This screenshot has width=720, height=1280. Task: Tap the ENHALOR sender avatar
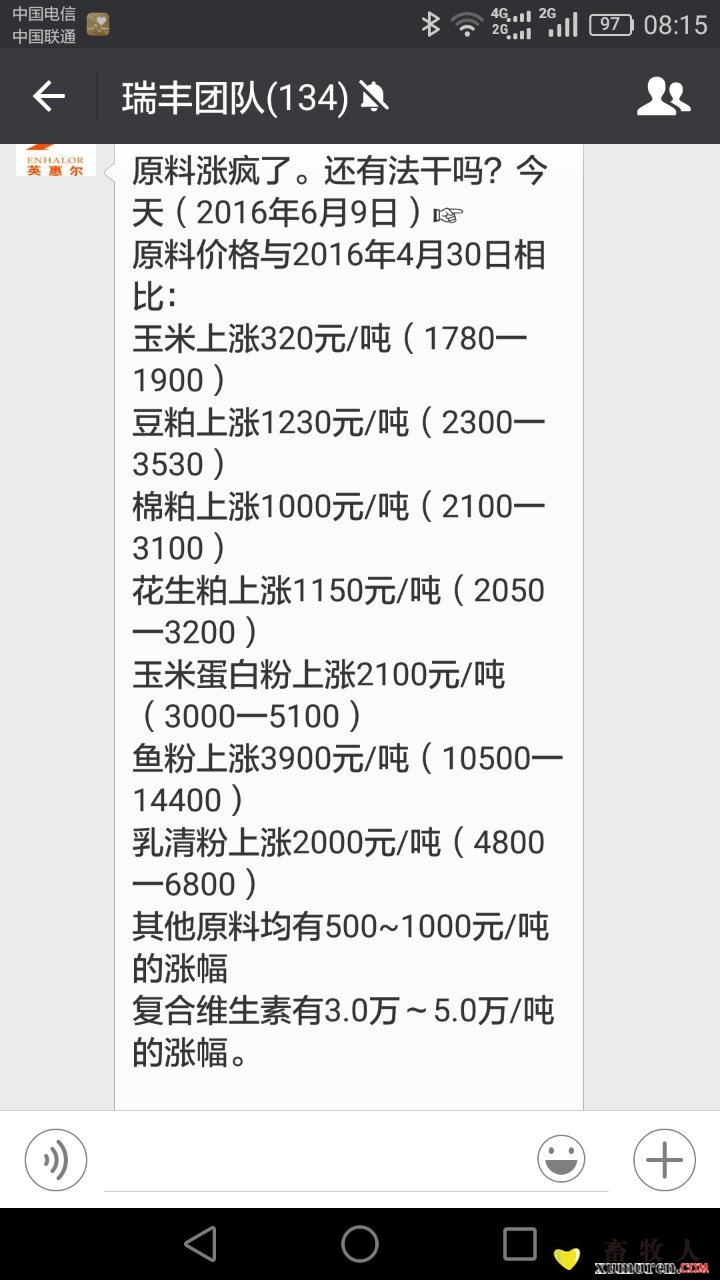(x=56, y=160)
